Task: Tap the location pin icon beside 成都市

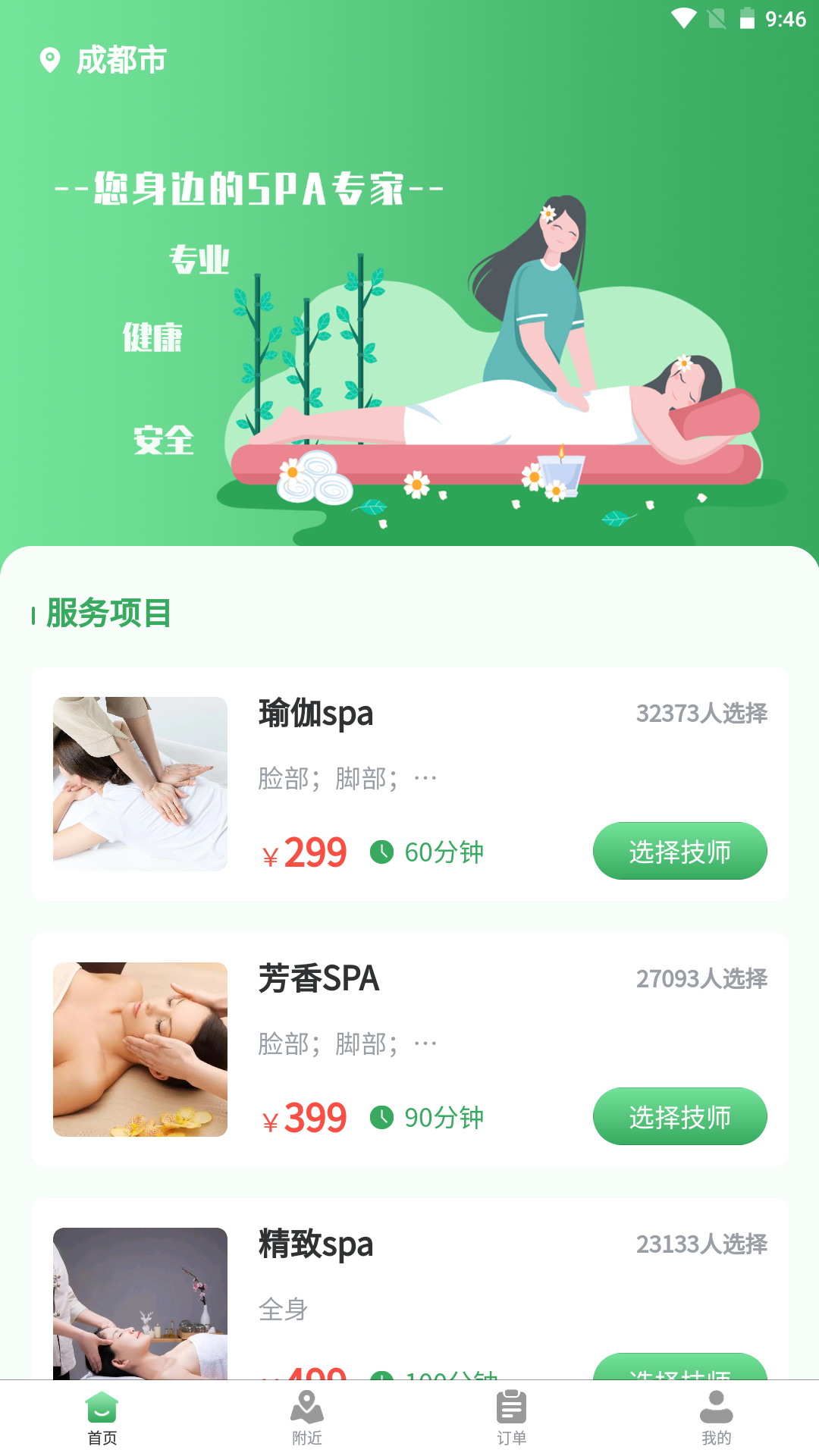Action: click(x=50, y=61)
